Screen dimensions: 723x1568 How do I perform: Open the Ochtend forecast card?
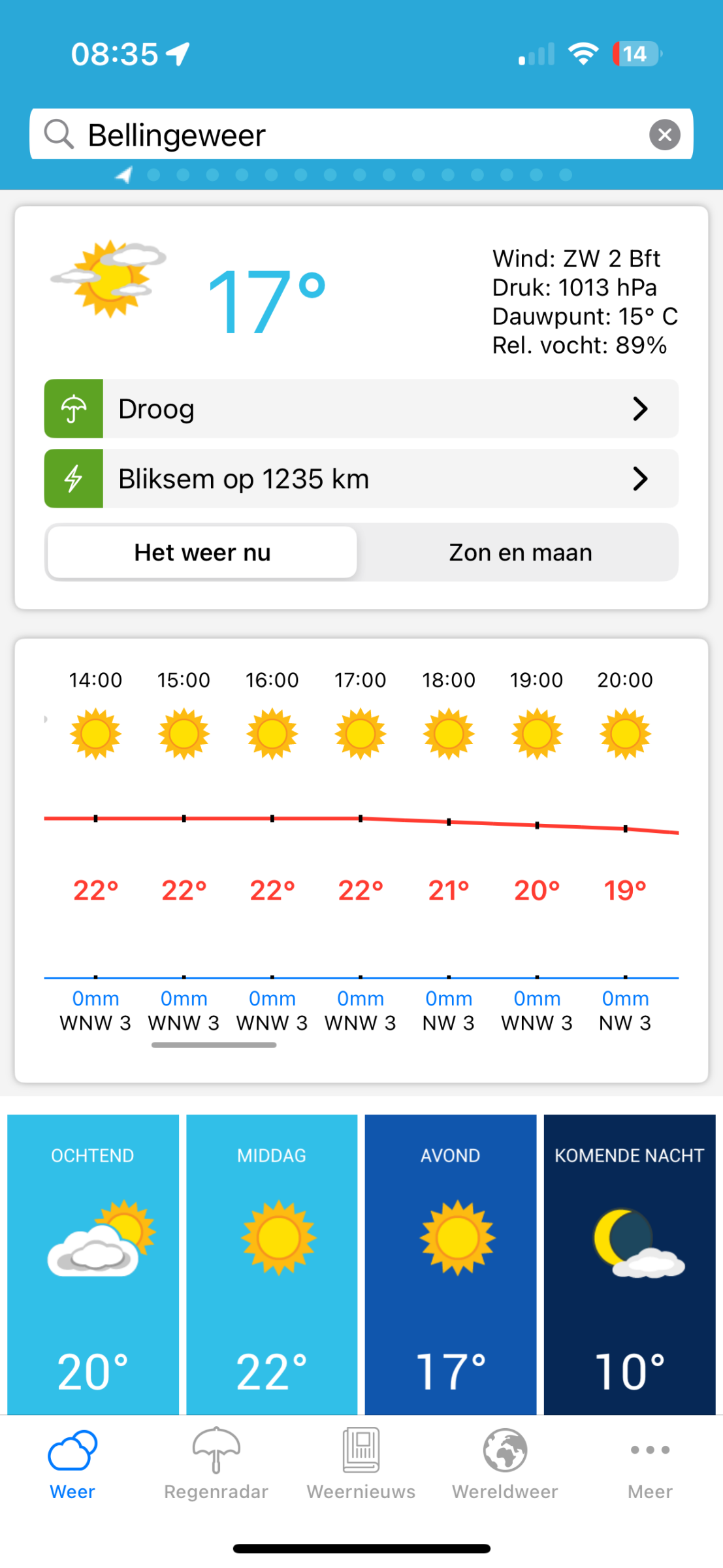[93, 1264]
